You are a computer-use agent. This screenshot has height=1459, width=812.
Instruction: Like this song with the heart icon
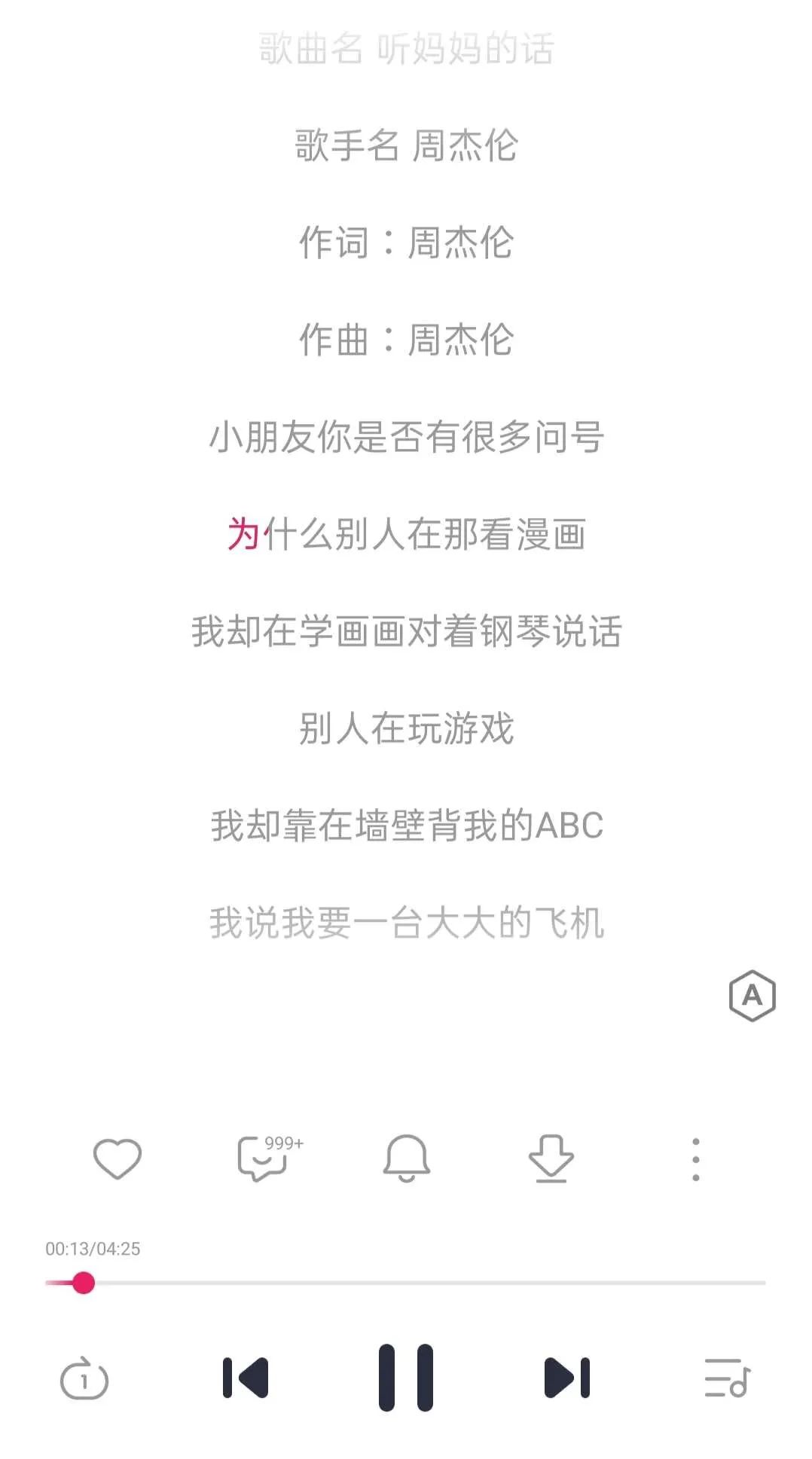[117, 1158]
